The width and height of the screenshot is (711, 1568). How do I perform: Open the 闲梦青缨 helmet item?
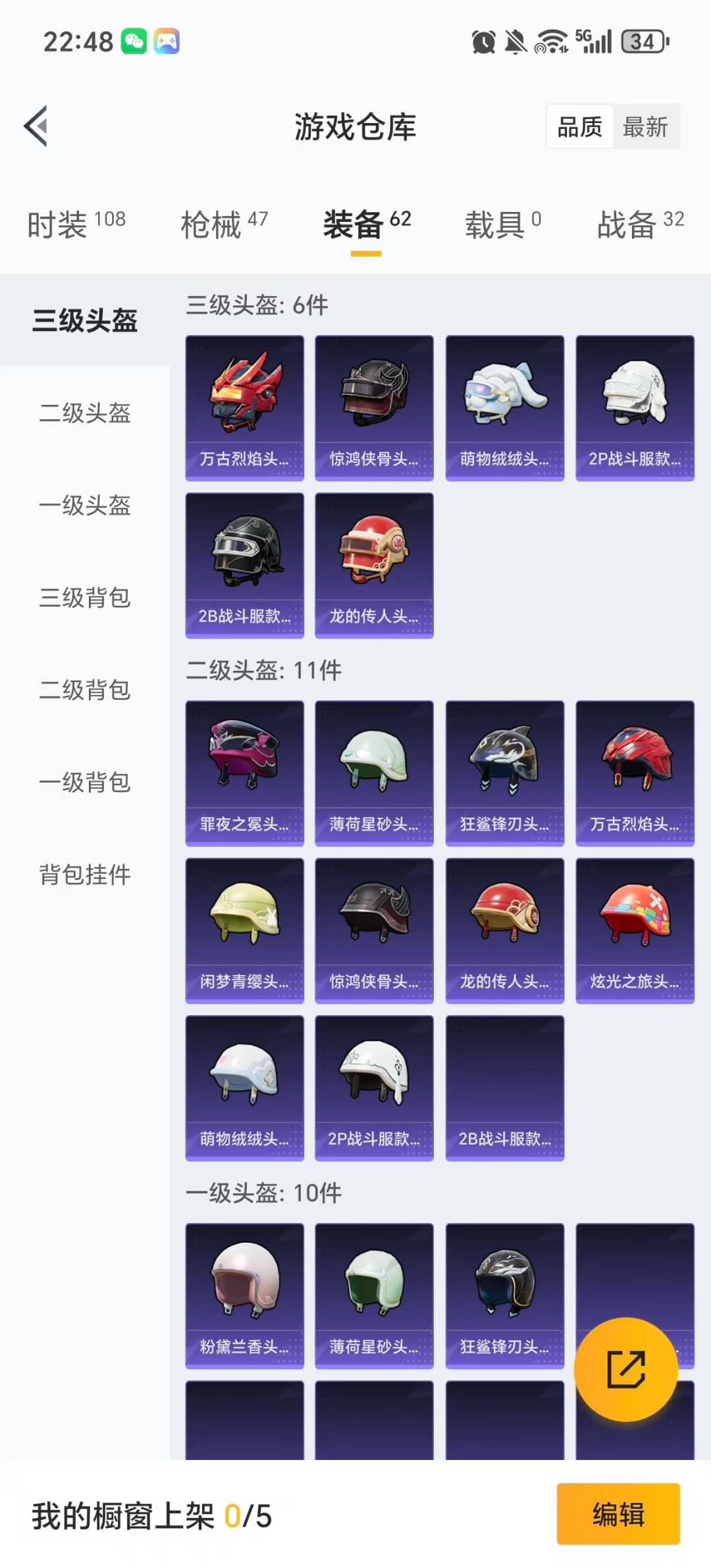click(244, 930)
